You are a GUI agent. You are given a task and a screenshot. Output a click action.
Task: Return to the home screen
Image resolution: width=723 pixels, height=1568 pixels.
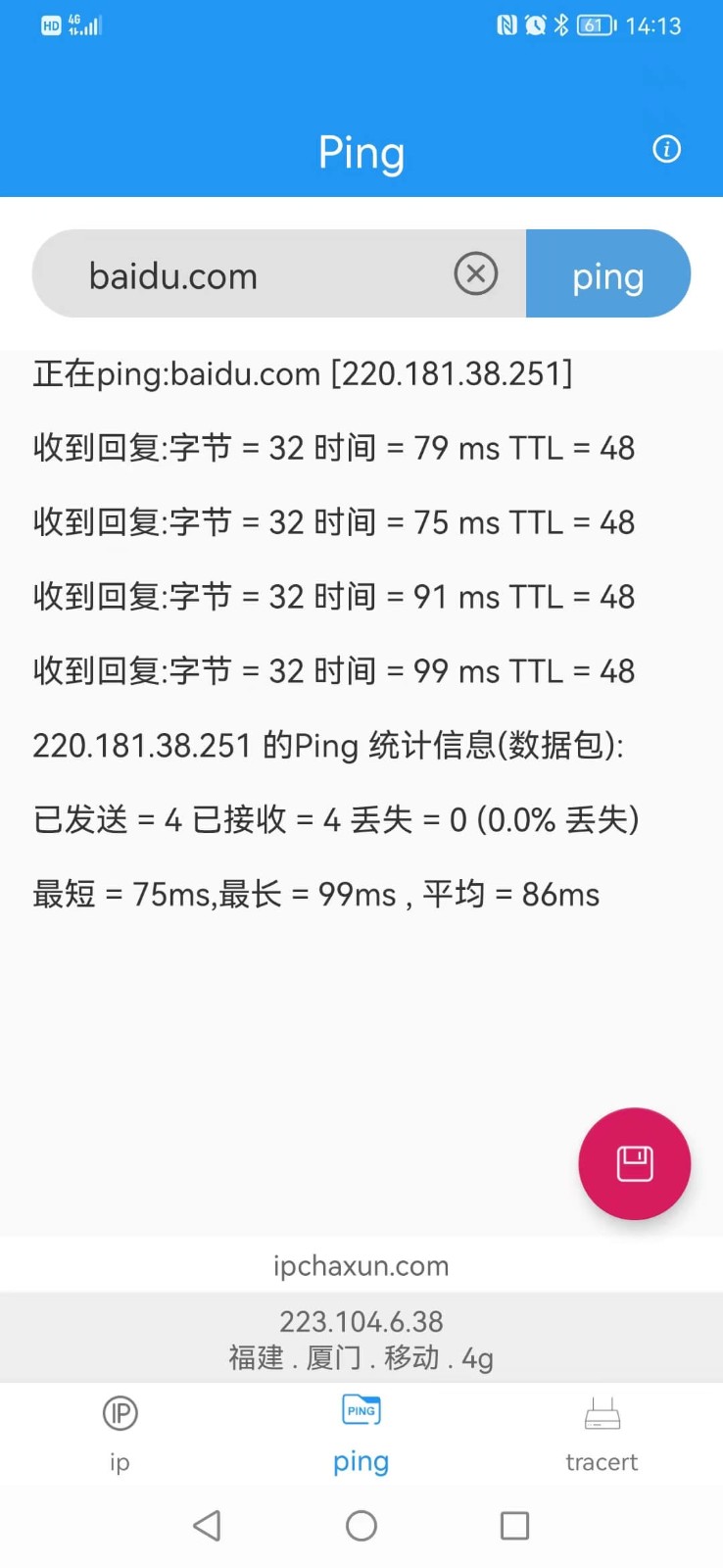[361, 1525]
